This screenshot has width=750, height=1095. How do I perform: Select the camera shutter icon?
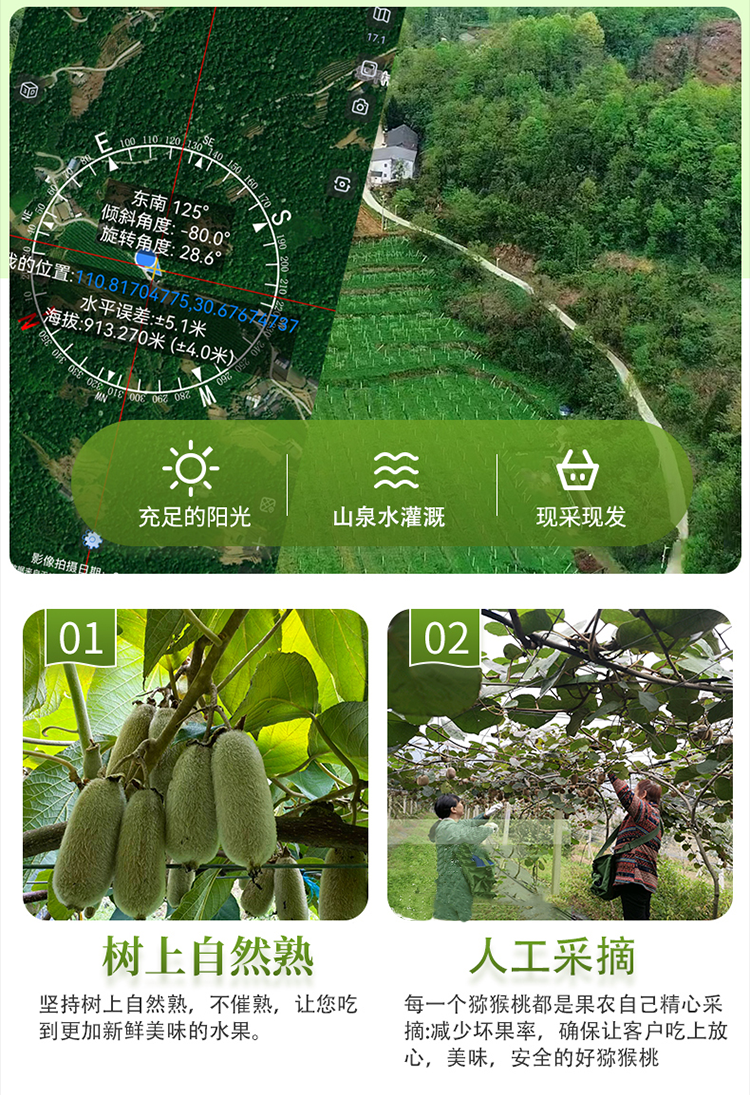point(358,105)
